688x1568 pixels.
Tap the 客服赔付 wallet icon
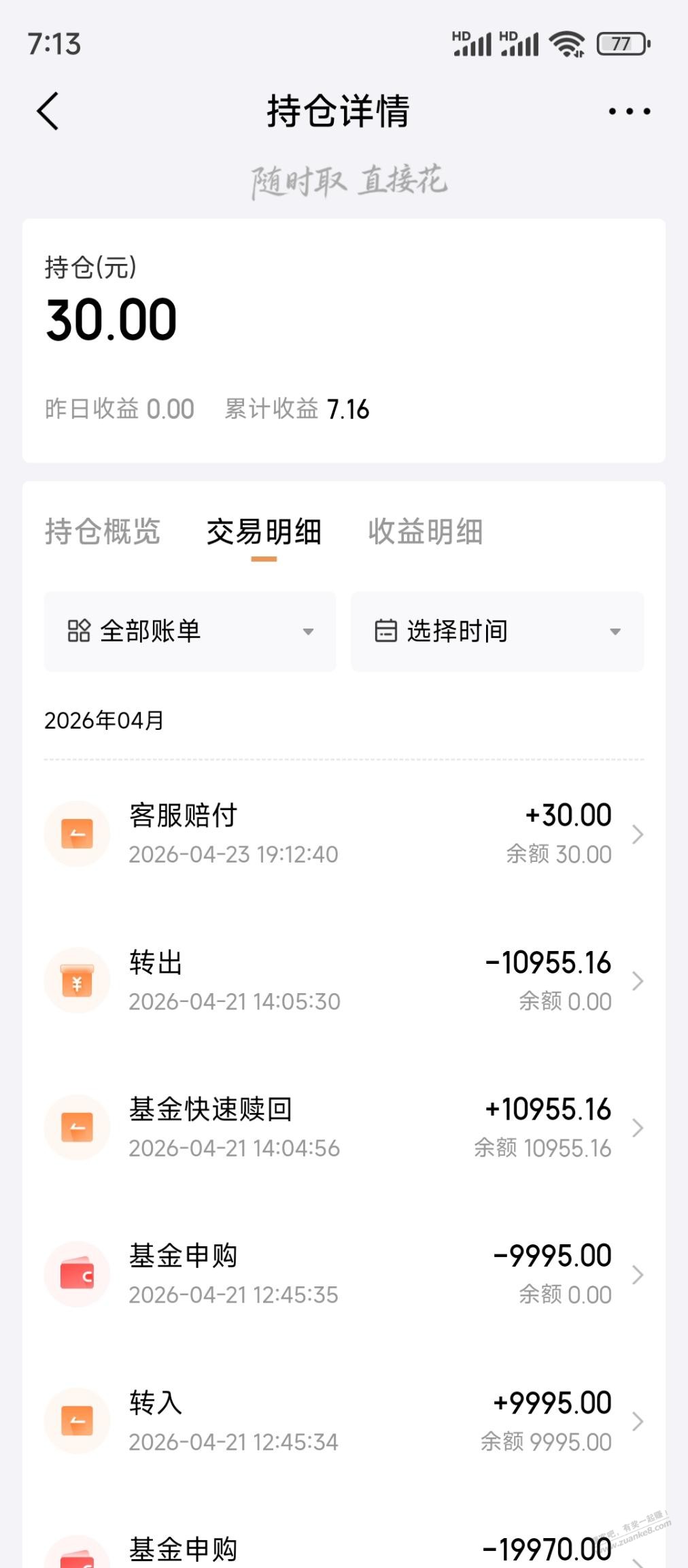click(77, 832)
